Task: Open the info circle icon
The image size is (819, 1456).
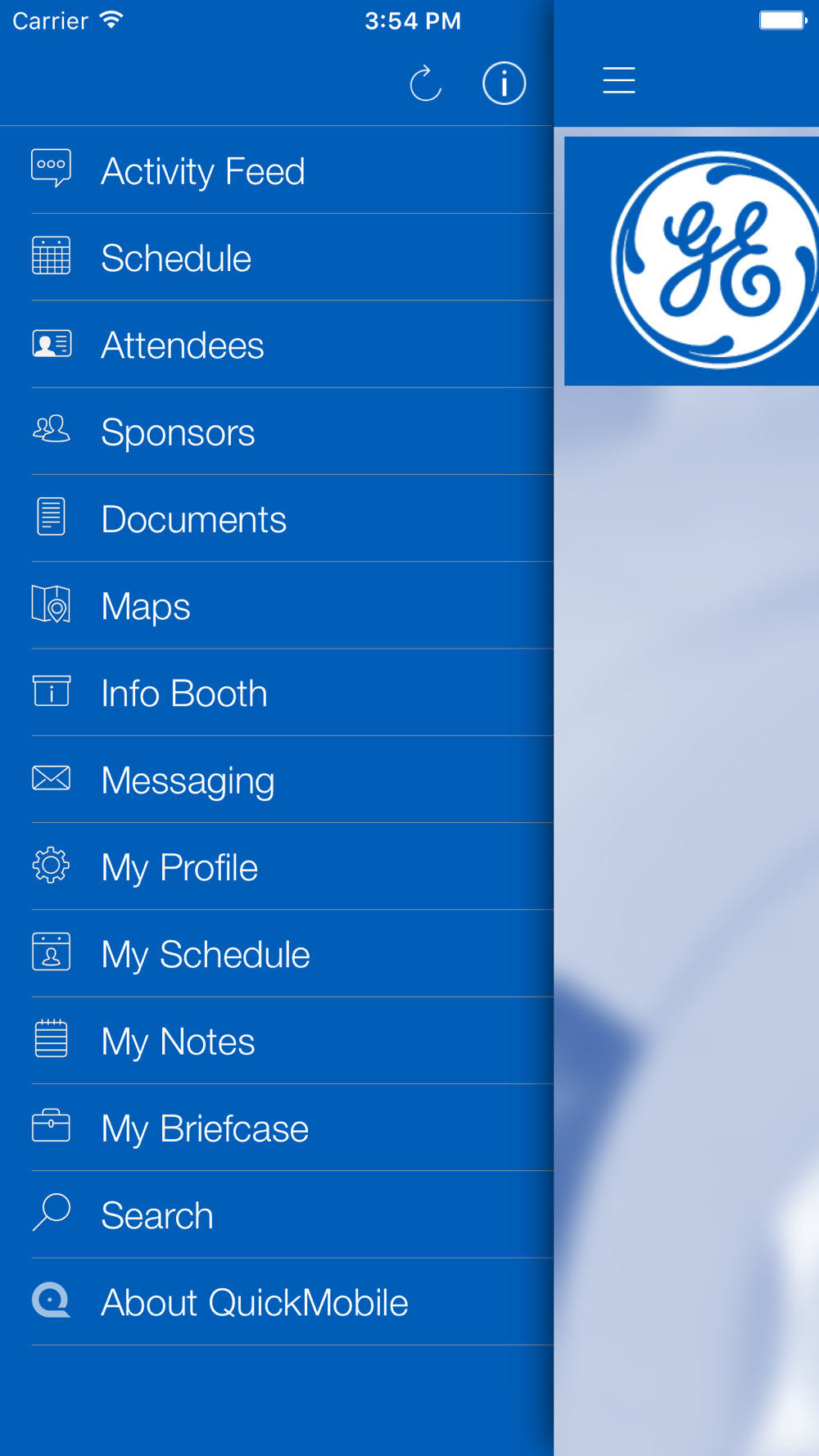Action: coord(504,84)
